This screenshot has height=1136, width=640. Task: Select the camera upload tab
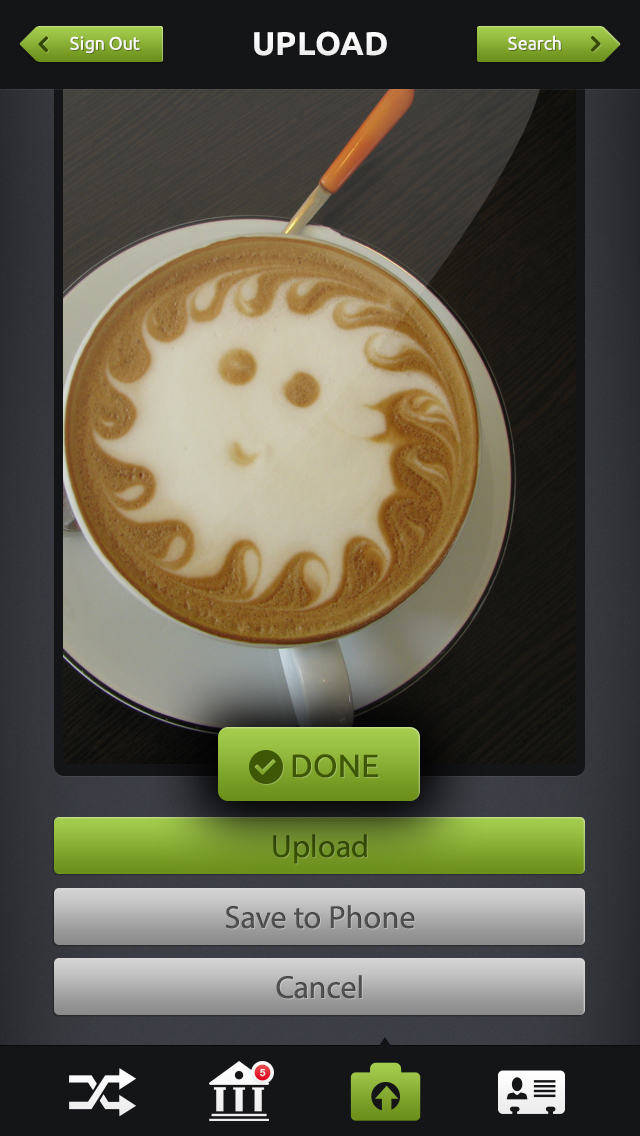385,1092
